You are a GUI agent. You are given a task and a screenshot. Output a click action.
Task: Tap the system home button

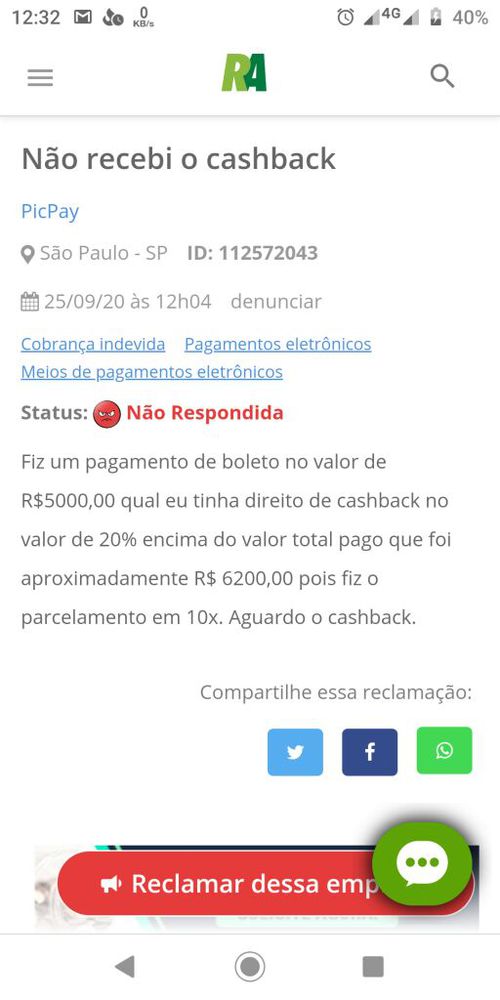(250, 967)
